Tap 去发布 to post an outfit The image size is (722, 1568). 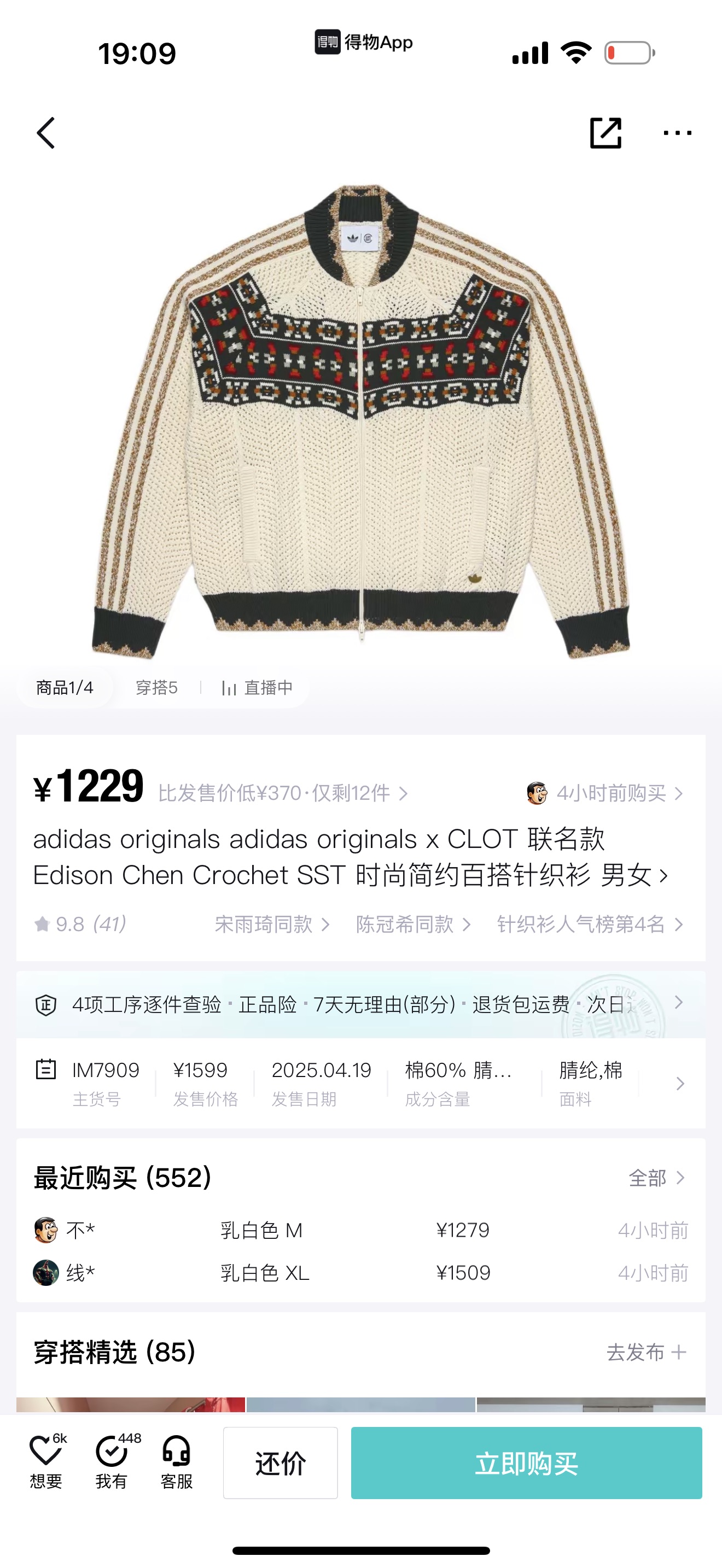(x=645, y=1352)
